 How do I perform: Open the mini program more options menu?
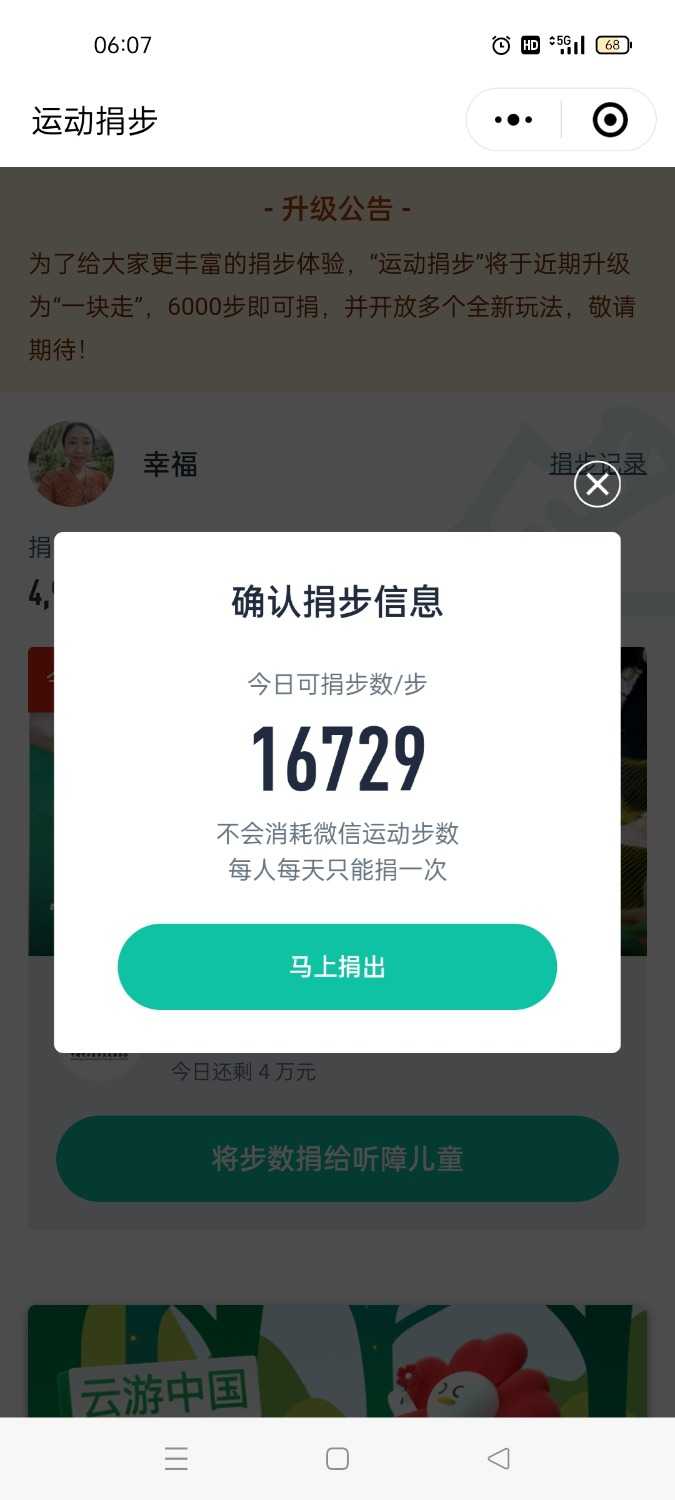(x=514, y=120)
